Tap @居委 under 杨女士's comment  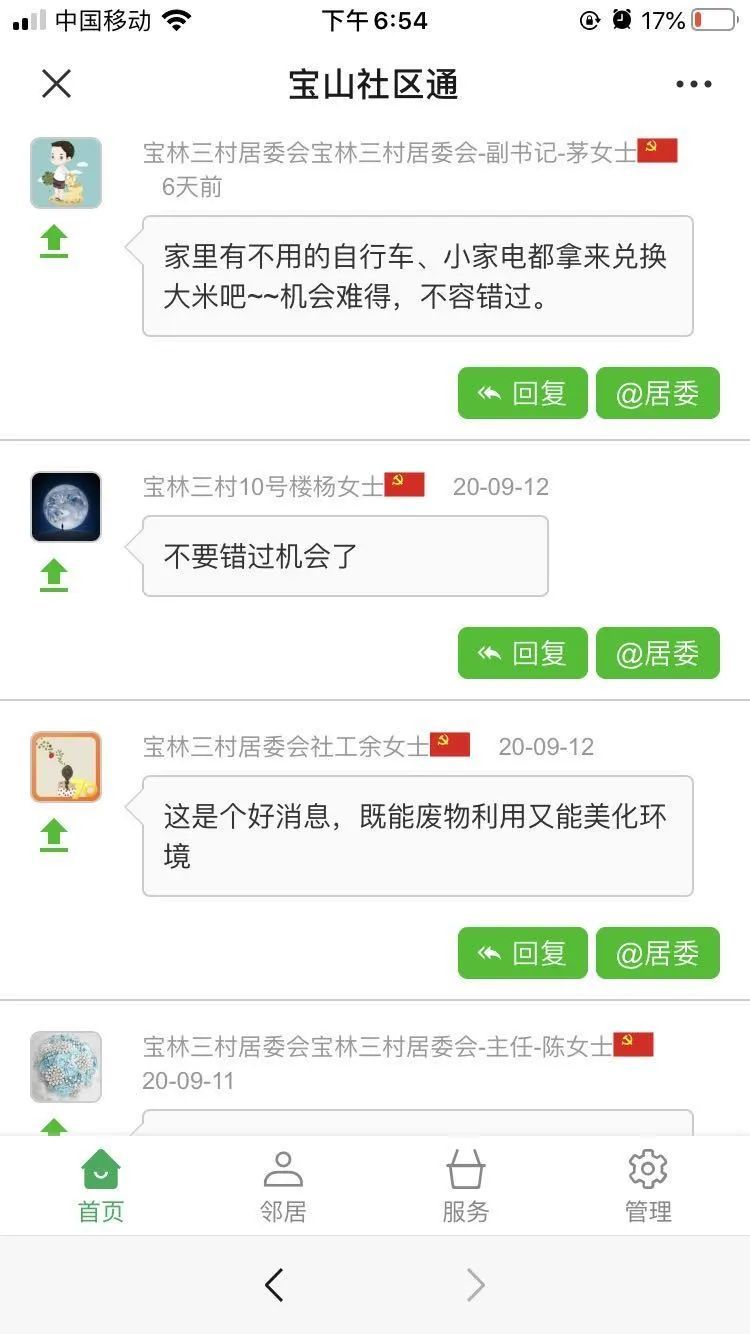pyautogui.click(x=657, y=653)
